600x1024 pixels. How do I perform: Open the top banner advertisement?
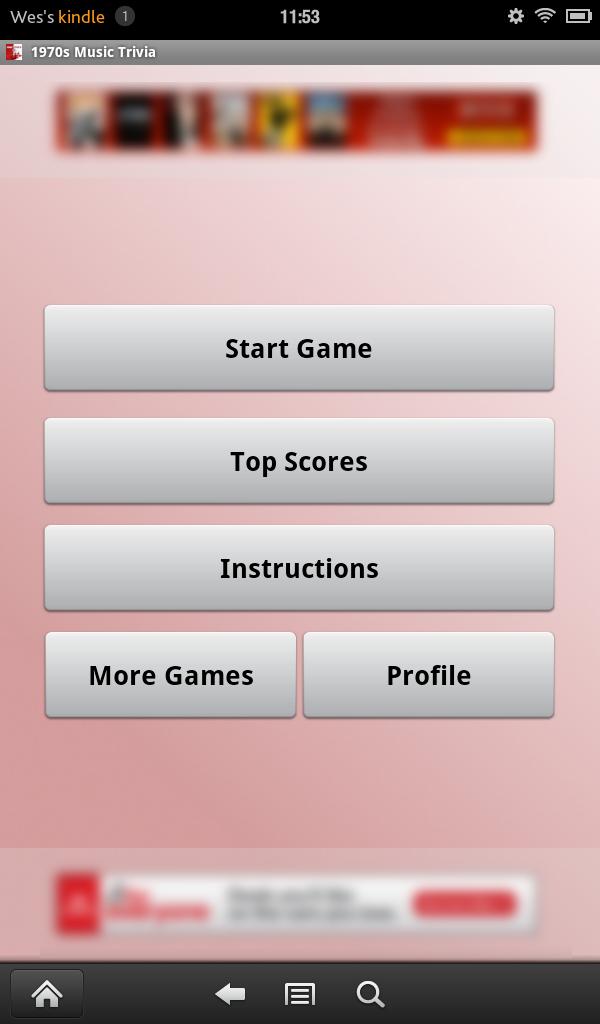297,121
